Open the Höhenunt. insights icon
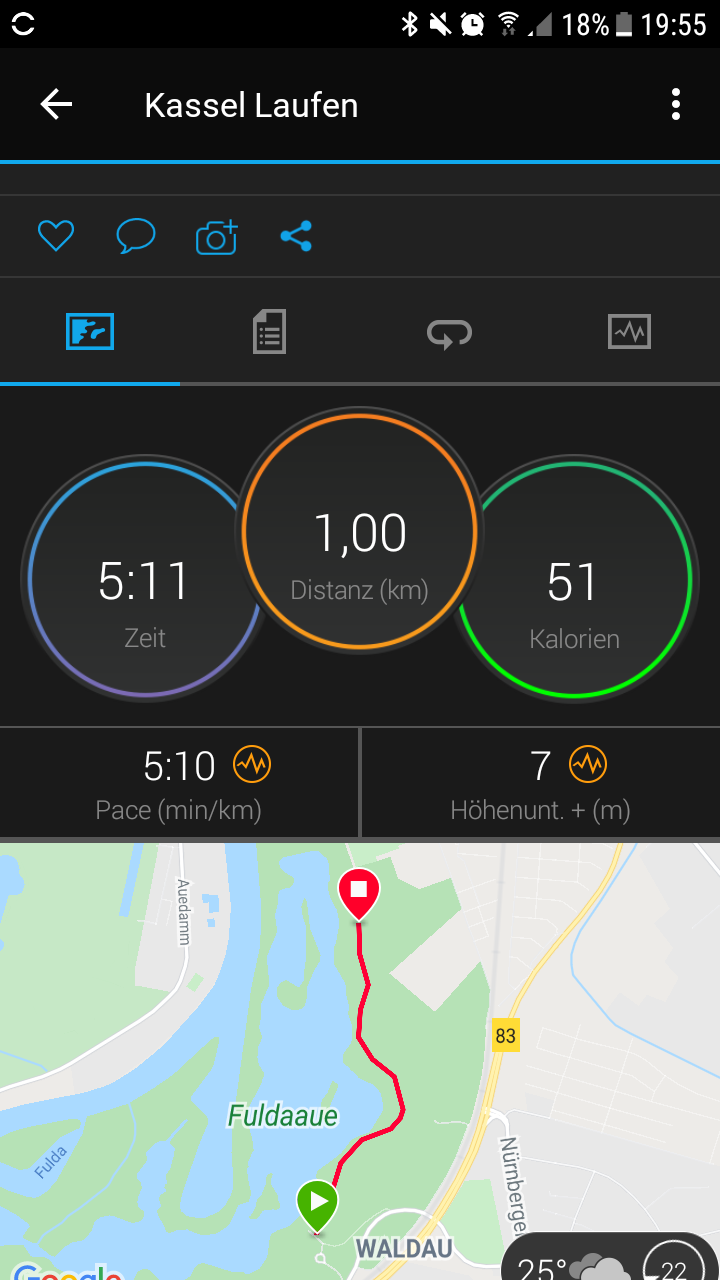Image resolution: width=720 pixels, height=1280 pixels. click(588, 765)
